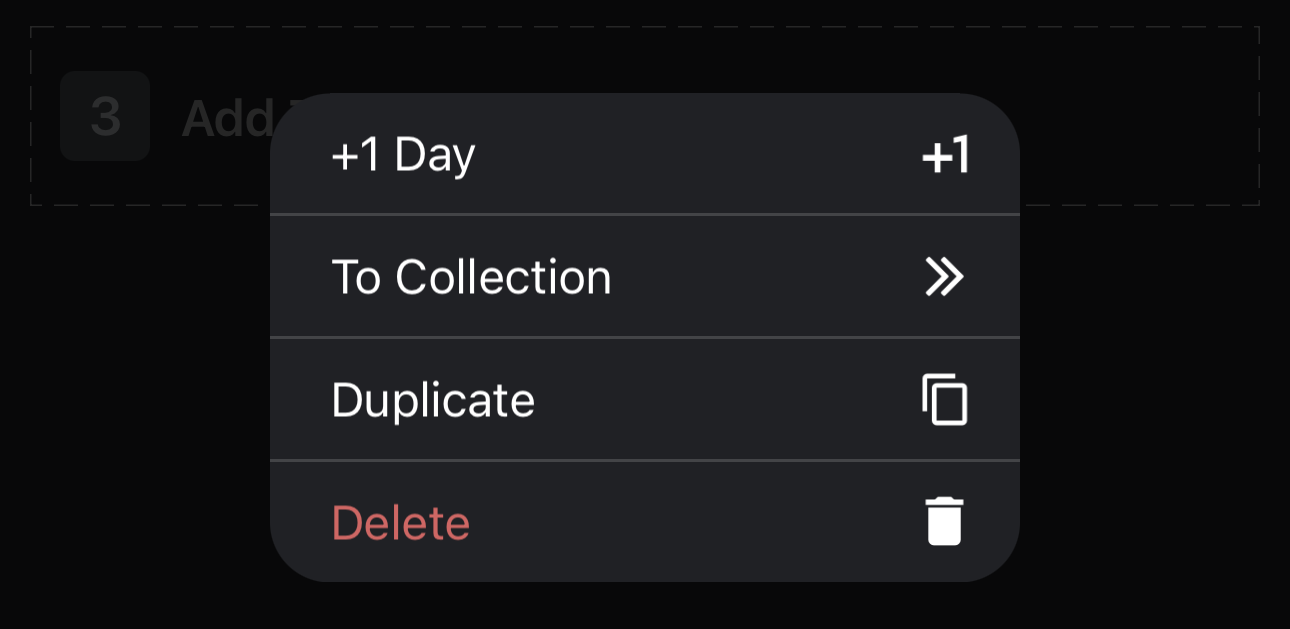Image resolution: width=1290 pixels, height=629 pixels.
Task: Choose Delete to remove the item
Action: tap(644, 522)
